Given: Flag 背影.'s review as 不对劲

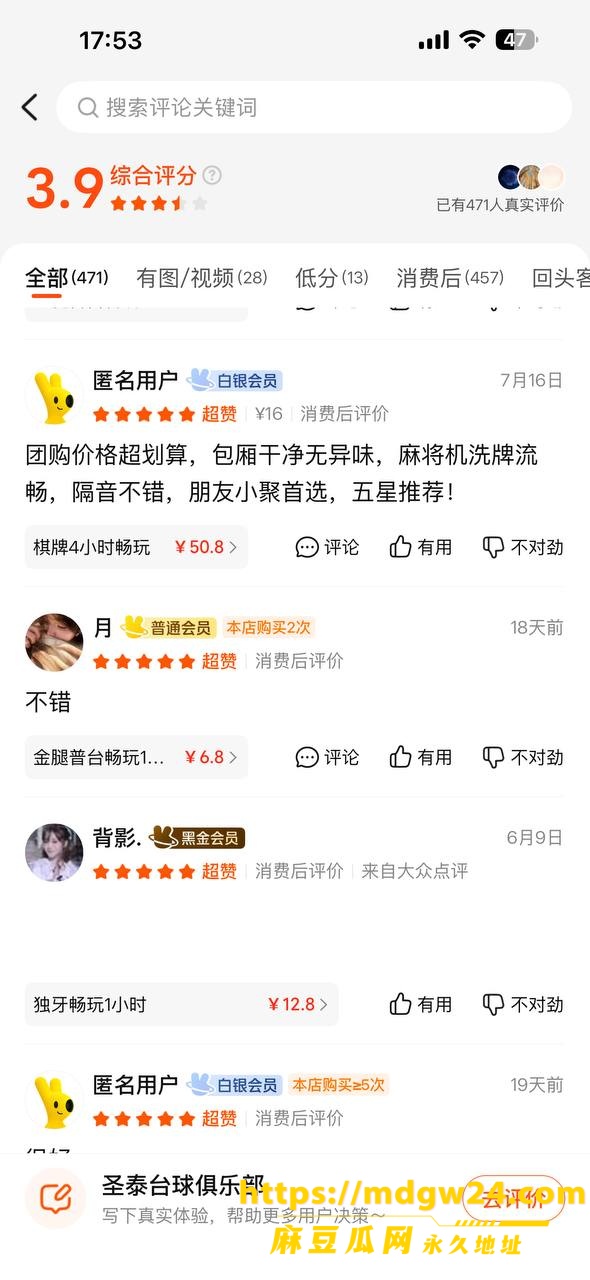Looking at the screenshot, I should click(x=523, y=1004).
